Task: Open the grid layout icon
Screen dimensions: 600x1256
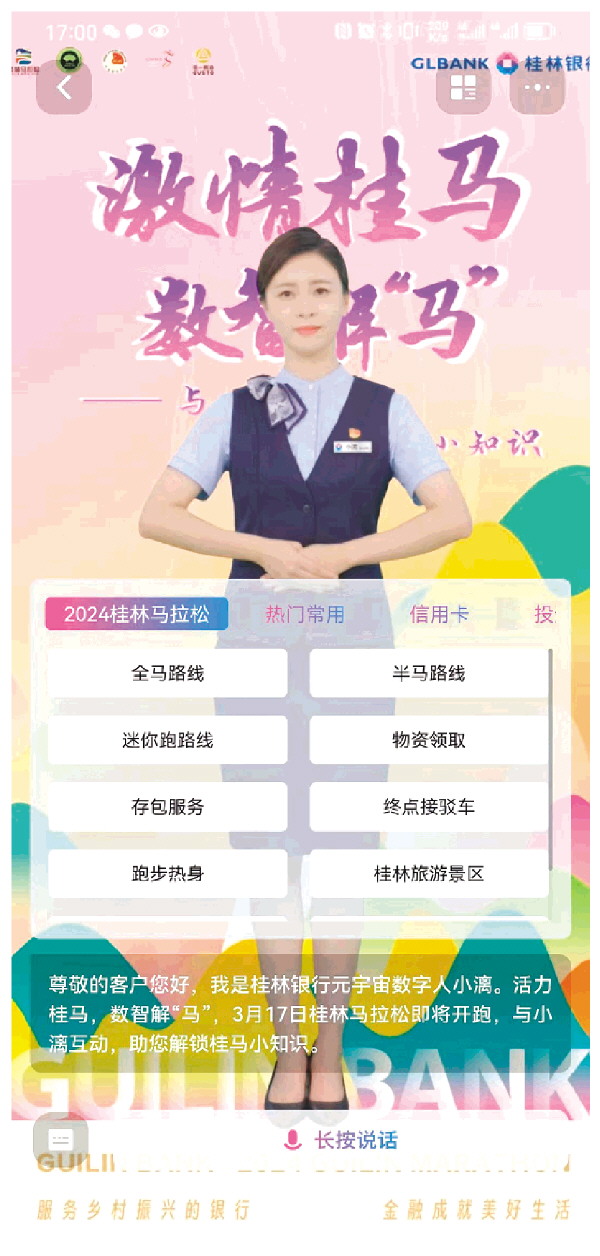Action: [x=463, y=88]
